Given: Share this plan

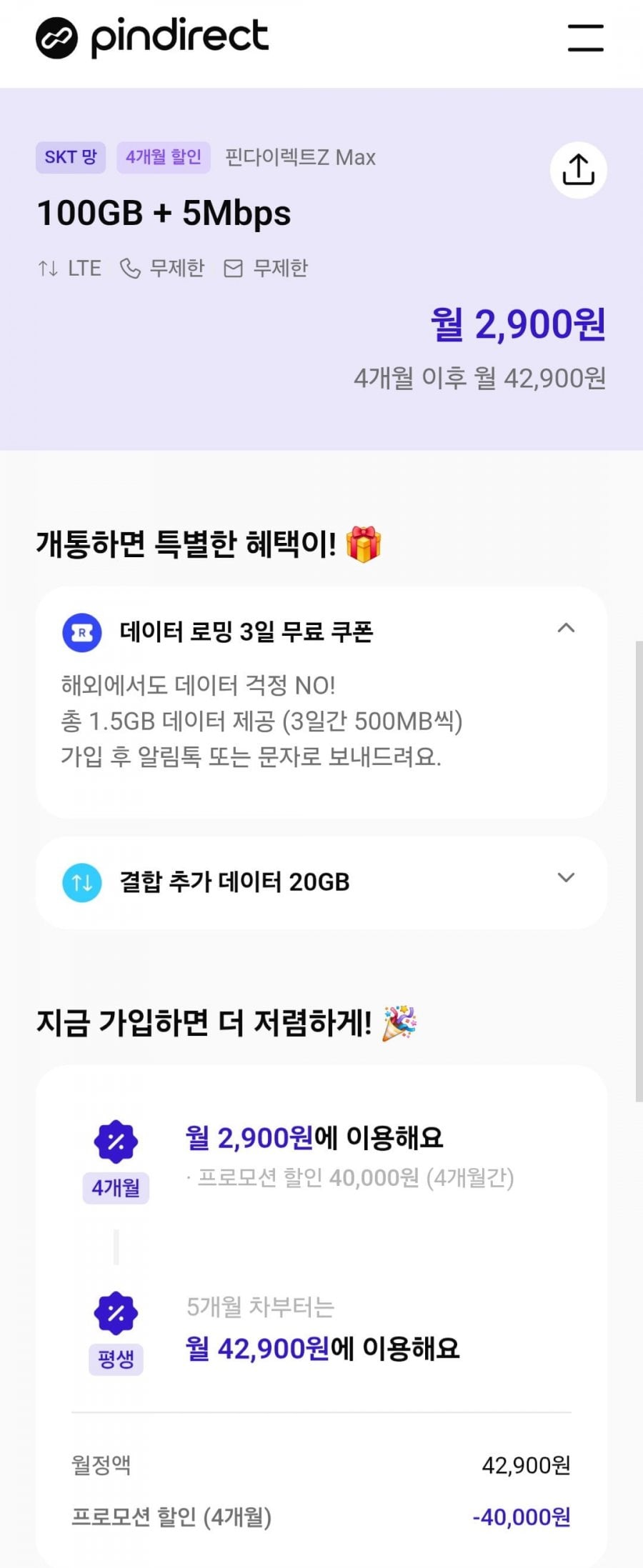Looking at the screenshot, I should 578,170.
